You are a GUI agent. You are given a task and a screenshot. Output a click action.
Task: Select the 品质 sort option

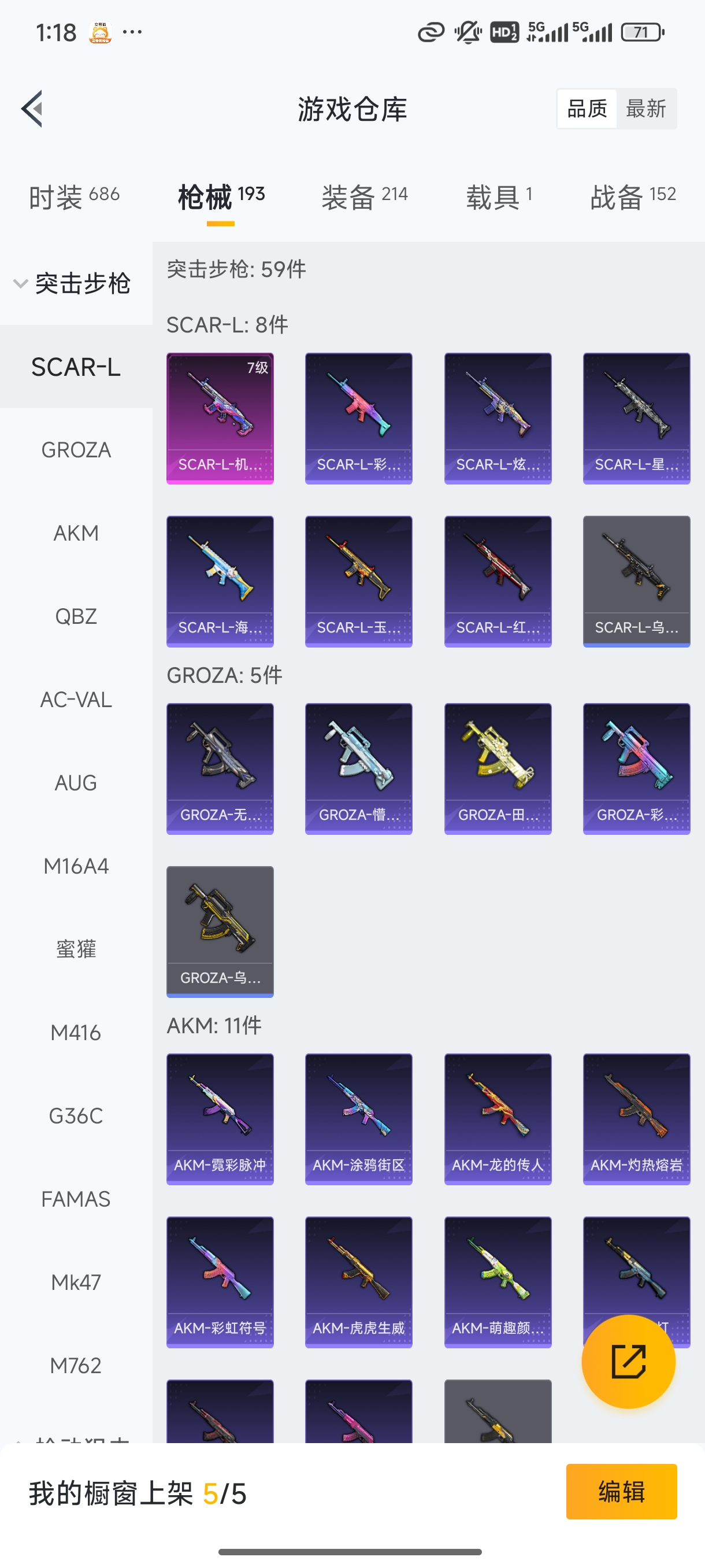click(x=587, y=109)
